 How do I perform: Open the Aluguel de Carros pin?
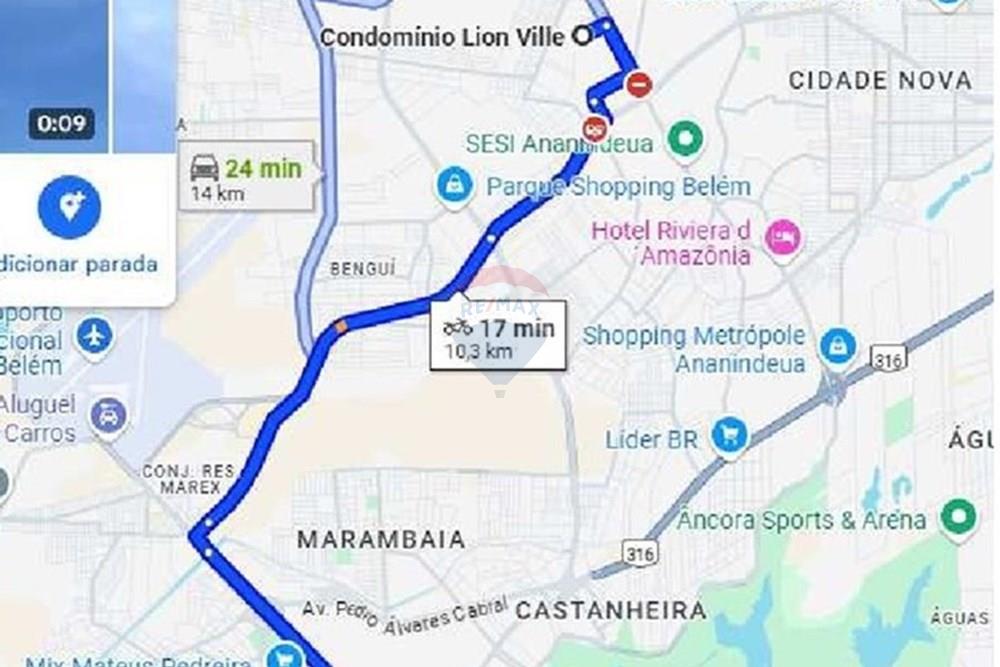coord(107,414)
